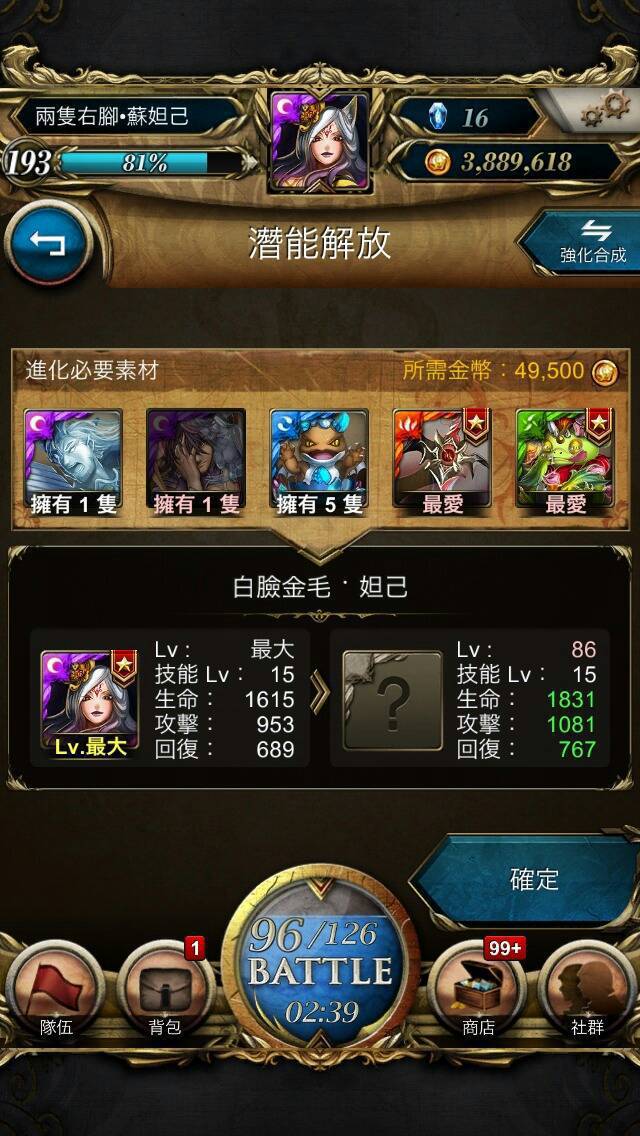
Task: Switch to 強化合成 mode
Action: 583,241
